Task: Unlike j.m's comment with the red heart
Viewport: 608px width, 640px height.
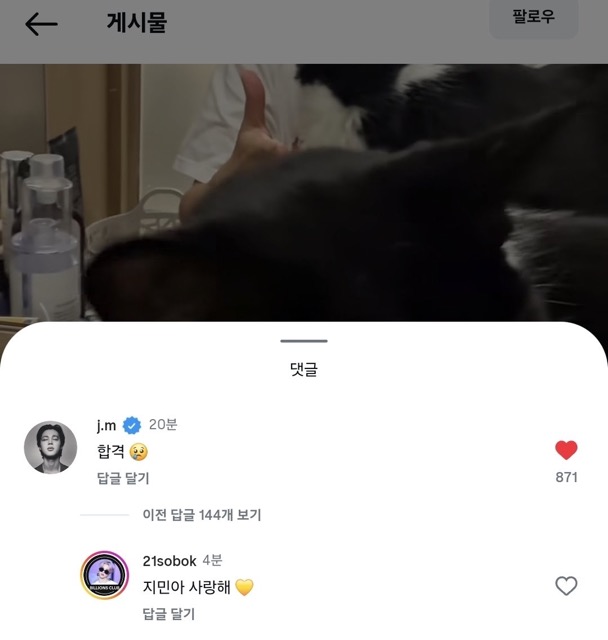Action: 566,451
